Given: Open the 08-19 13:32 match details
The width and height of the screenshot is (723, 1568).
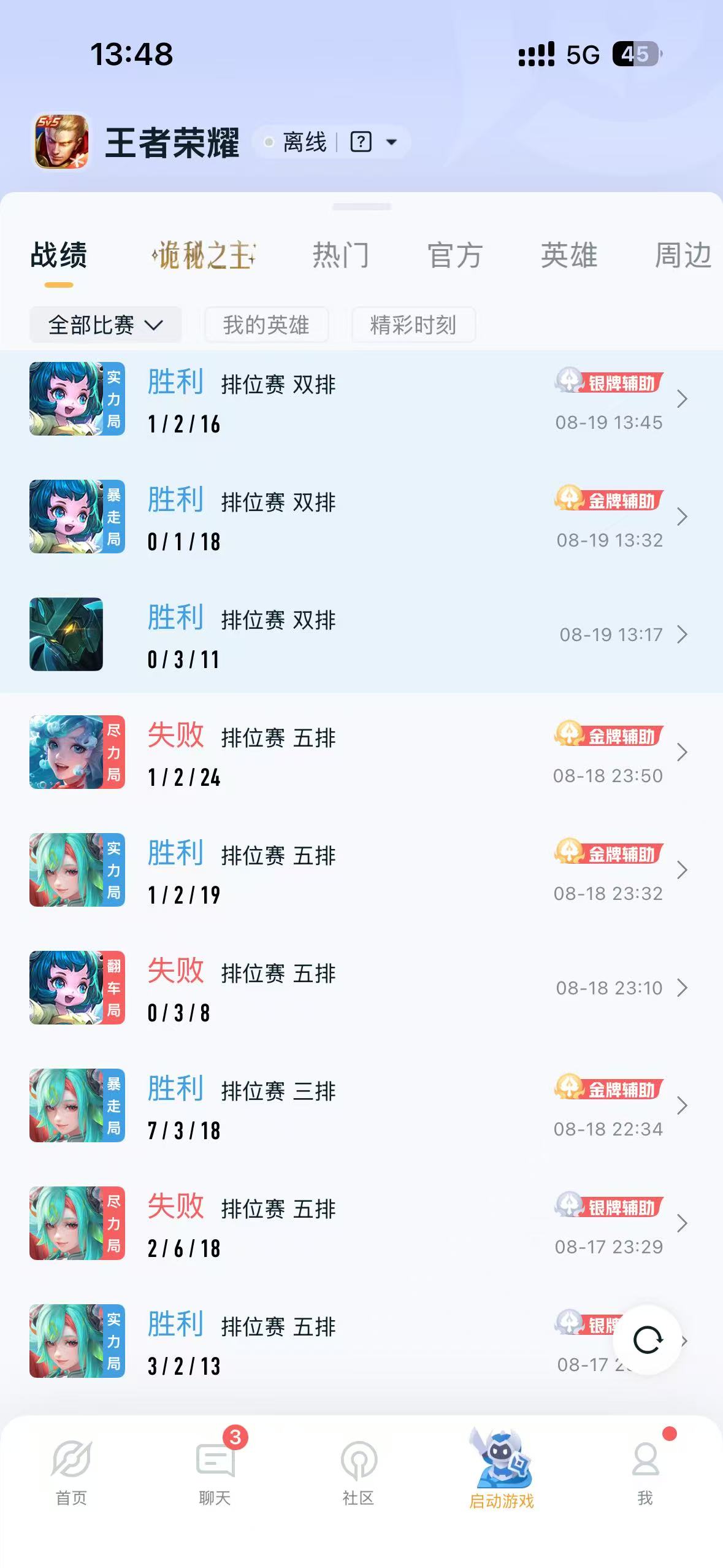Looking at the screenshot, I should pyautogui.click(x=361, y=517).
